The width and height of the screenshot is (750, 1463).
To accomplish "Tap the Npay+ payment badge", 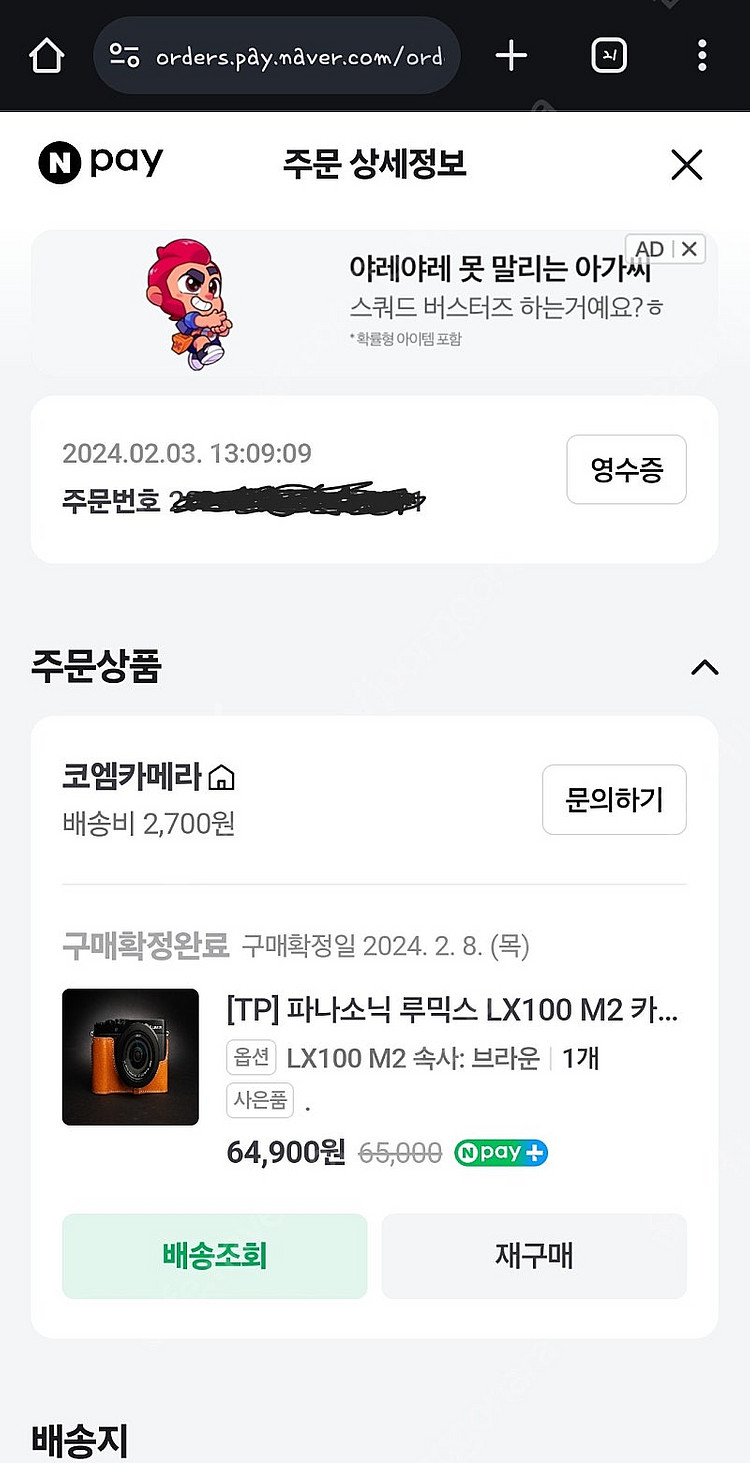I will 500,1152.
